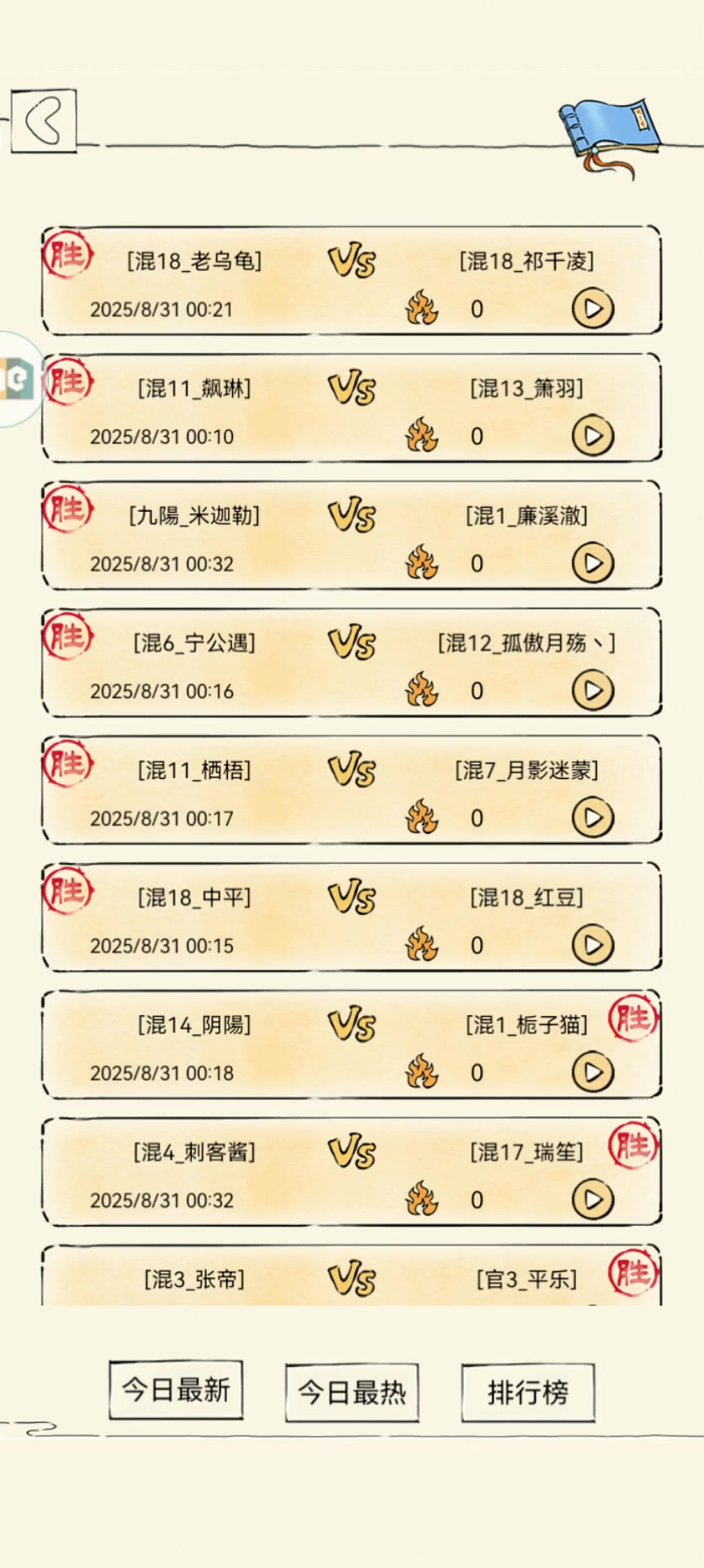Play replay of 混14_阴陽 vs 混1_栀子猫
Screen dimensions: 704x1568
[592, 1072]
